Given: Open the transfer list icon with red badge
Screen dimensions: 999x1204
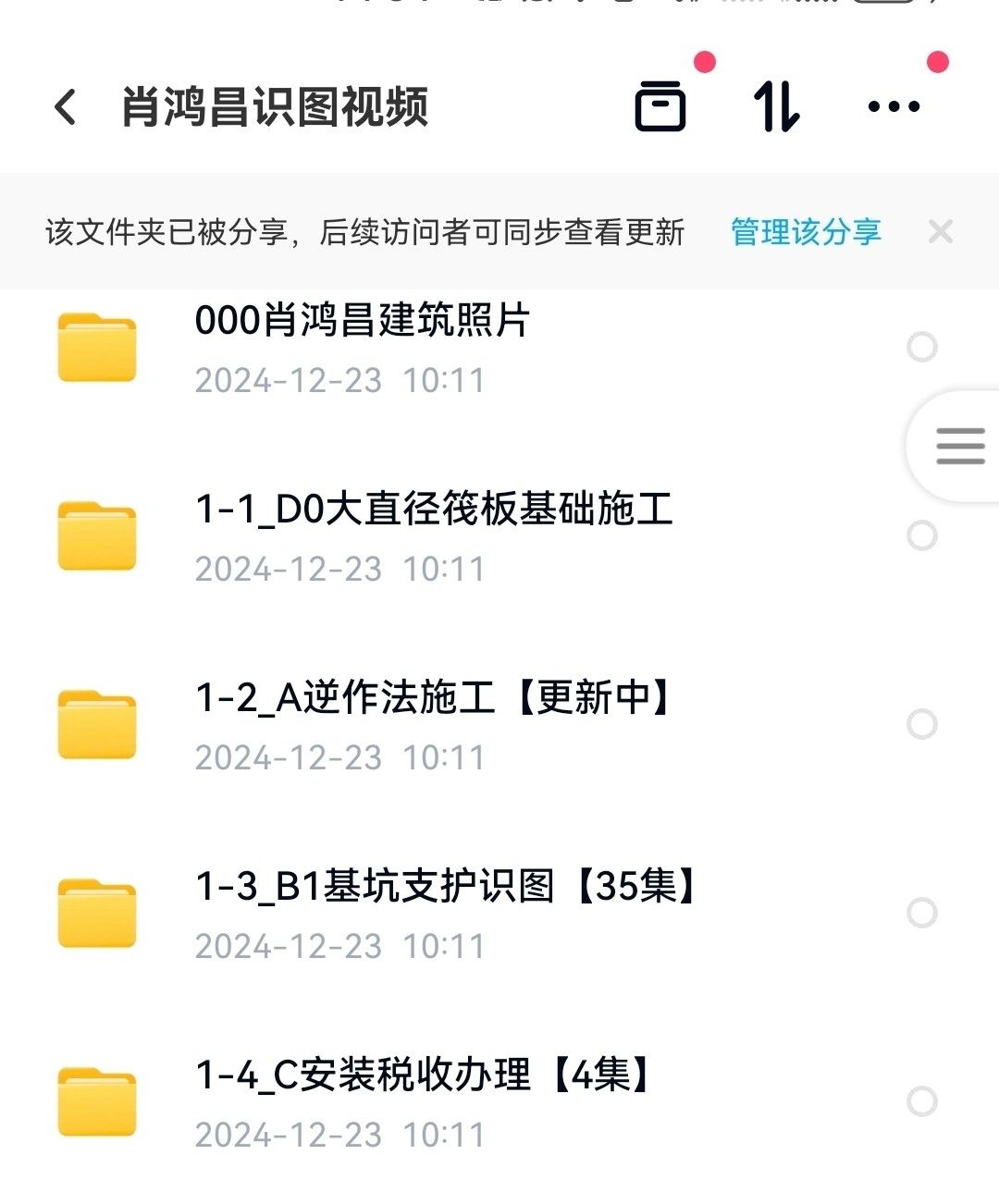Looking at the screenshot, I should (x=660, y=105).
